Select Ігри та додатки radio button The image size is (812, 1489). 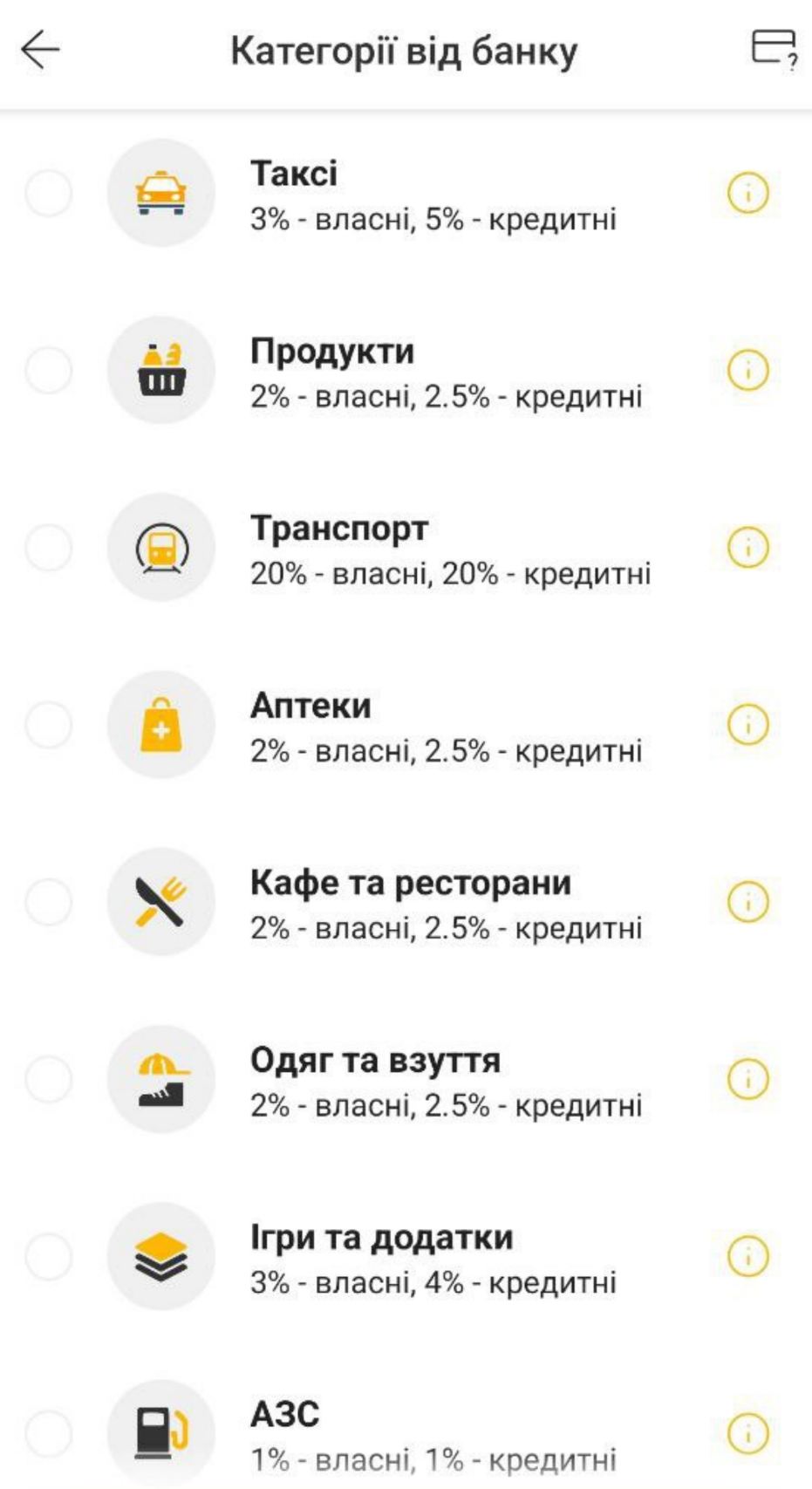(49, 1256)
